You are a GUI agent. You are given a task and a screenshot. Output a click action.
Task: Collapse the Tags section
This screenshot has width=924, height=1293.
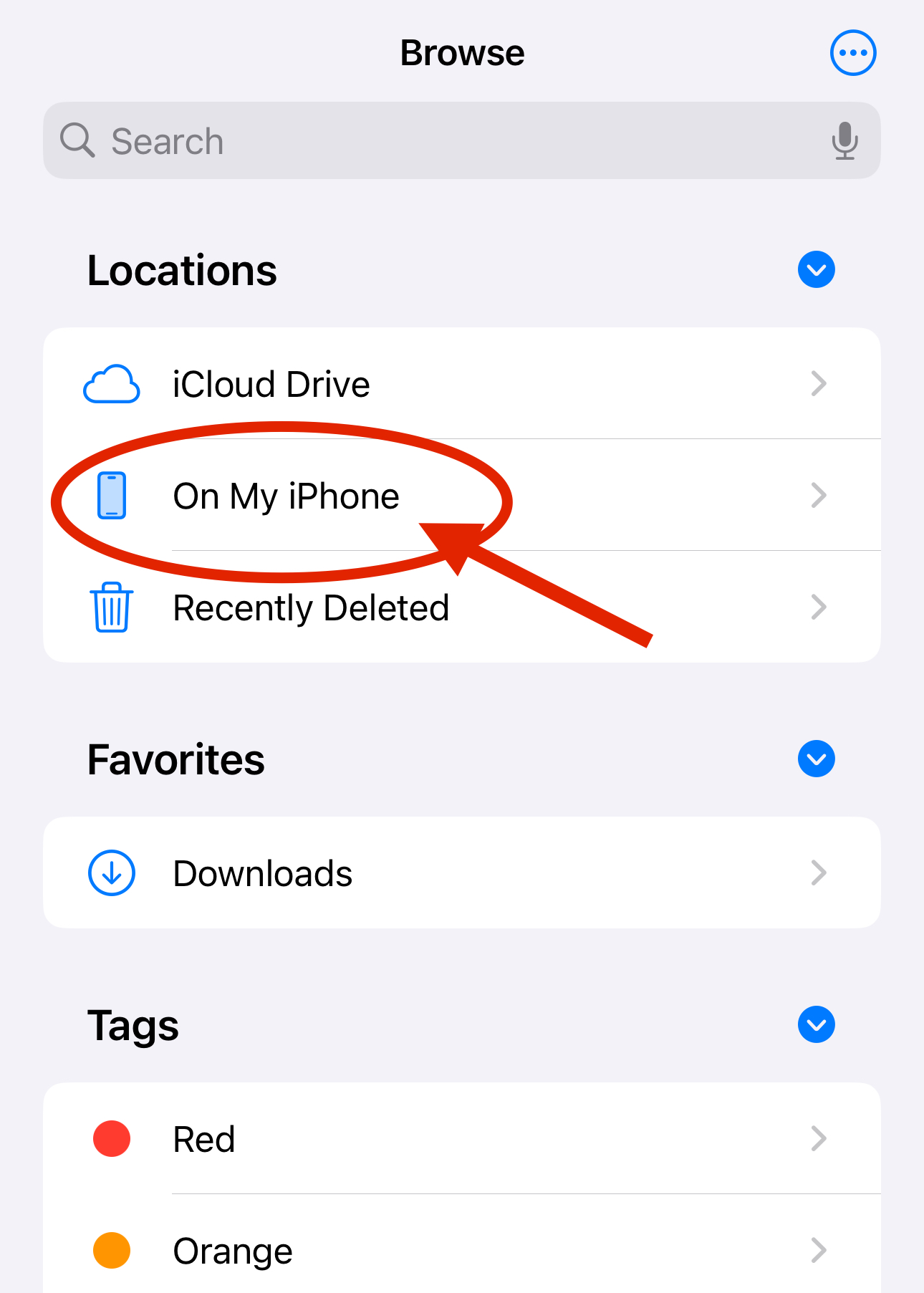click(x=816, y=1025)
